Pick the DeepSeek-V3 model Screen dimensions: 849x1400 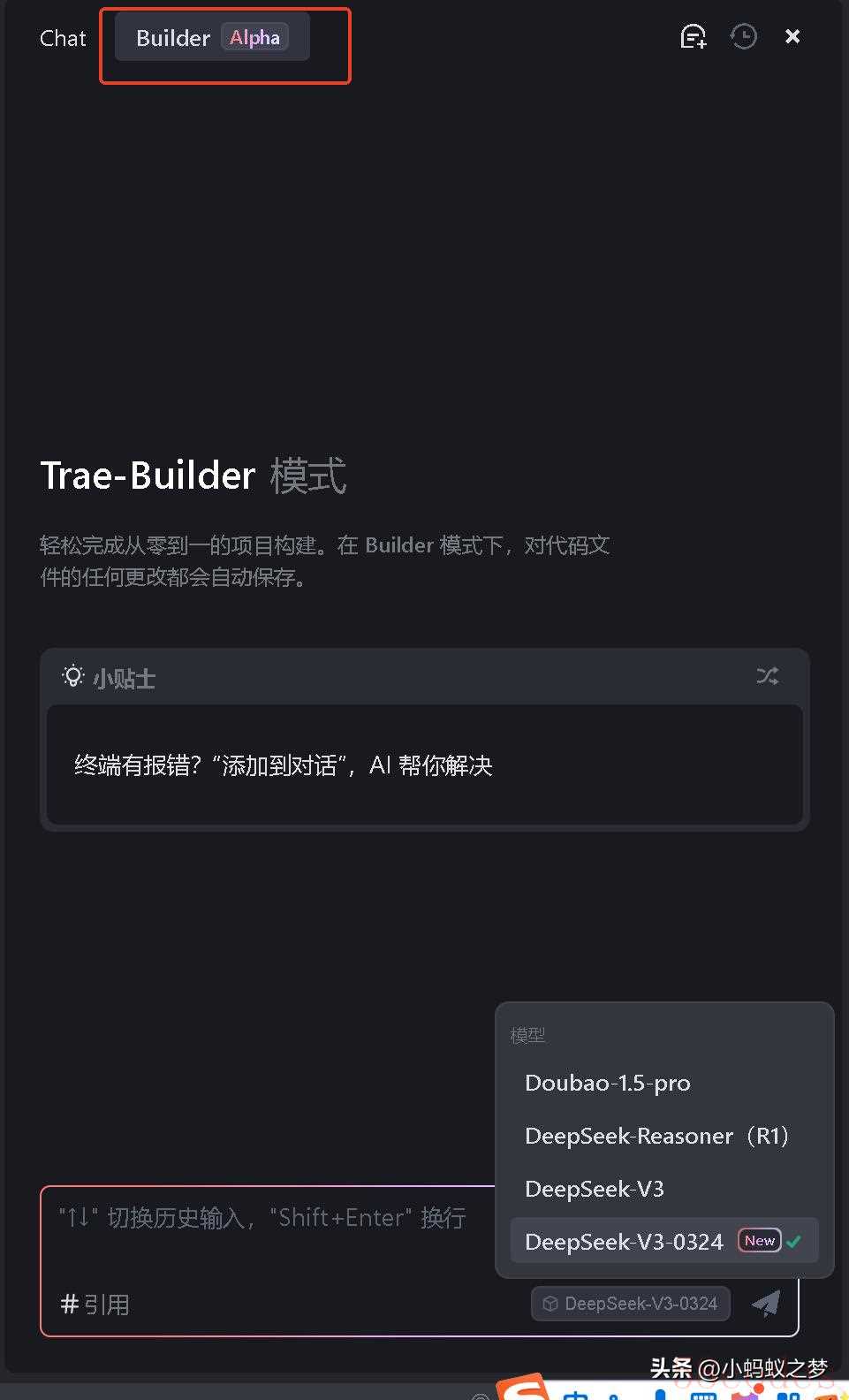tap(594, 1189)
